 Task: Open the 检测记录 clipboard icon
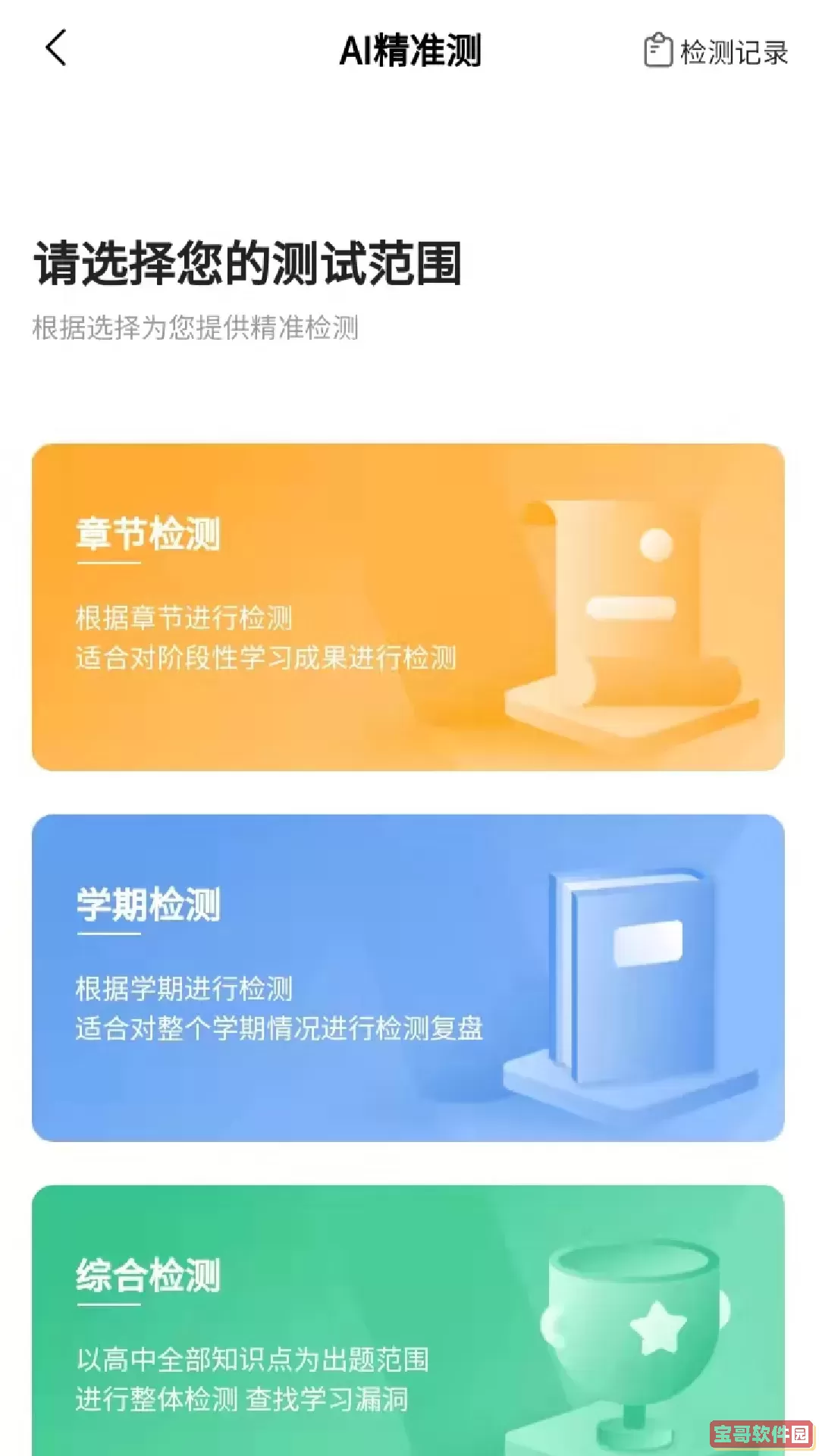pos(657,49)
